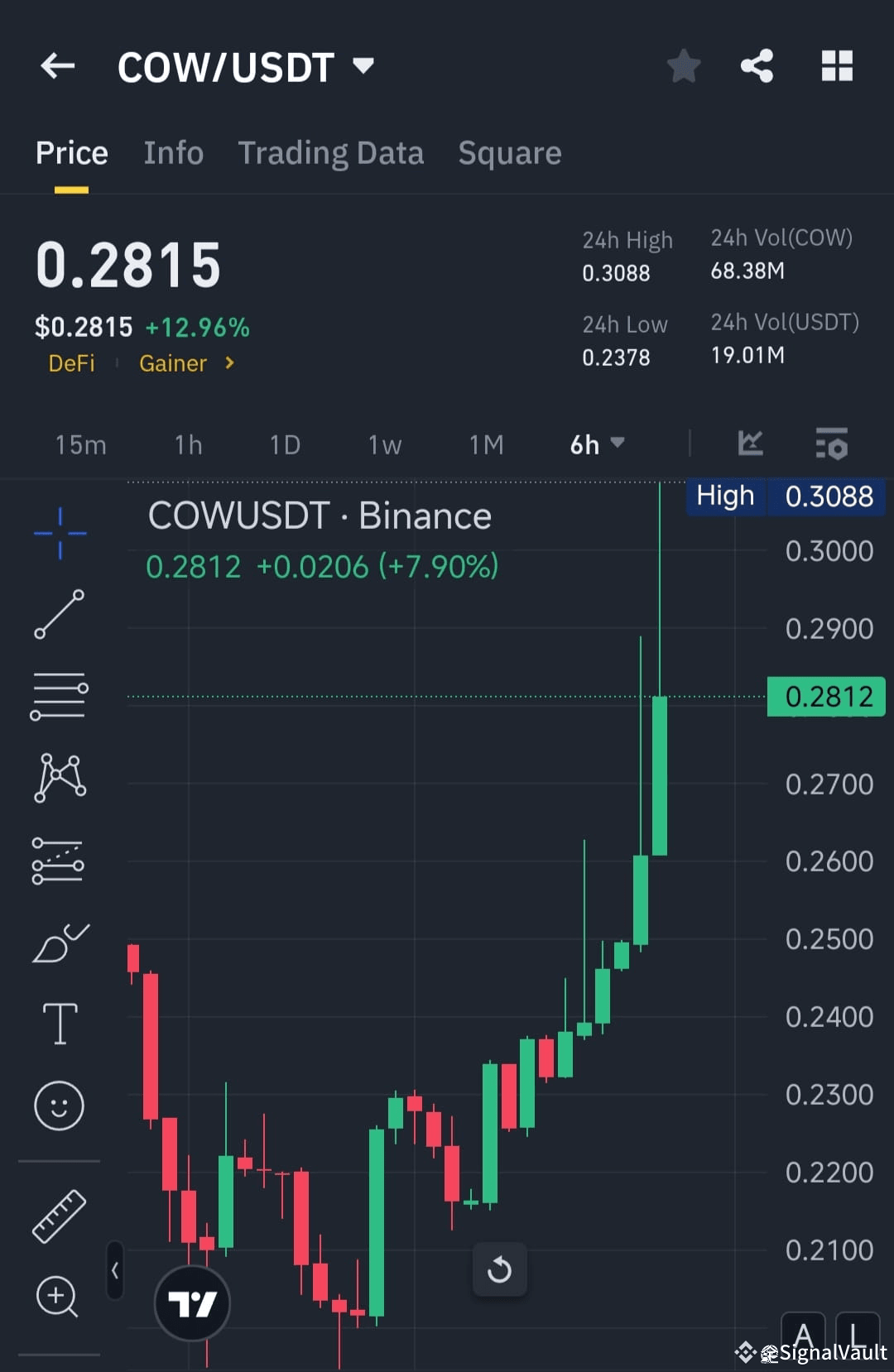Viewport: 894px width, 1372px height.
Task: Select the text annotation tool
Action: coord(59,1024)
